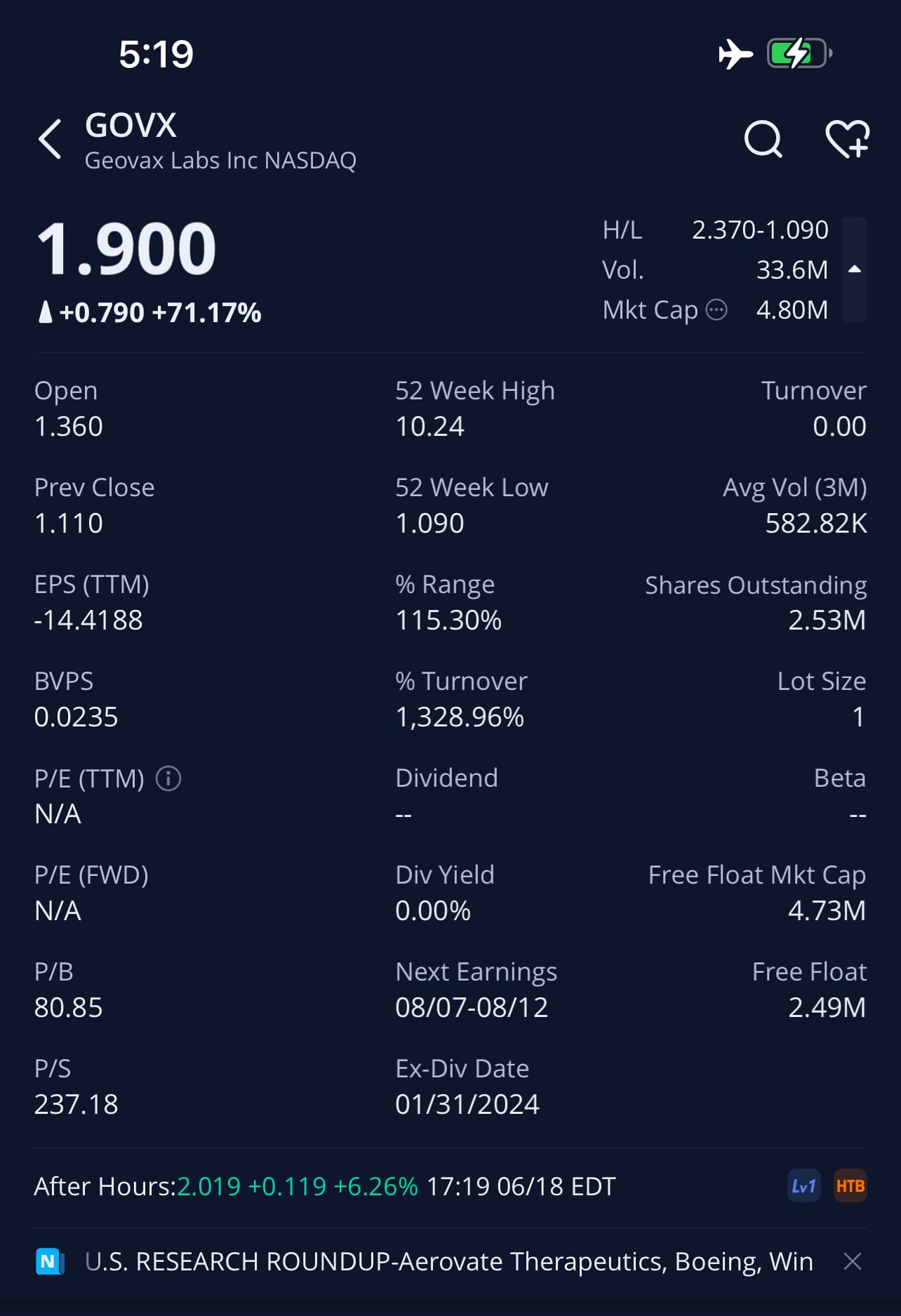Viewport: 901px width, 1316px height.
Task: Add GOVX to the watchlist
Action: click(x=847, y=139)
